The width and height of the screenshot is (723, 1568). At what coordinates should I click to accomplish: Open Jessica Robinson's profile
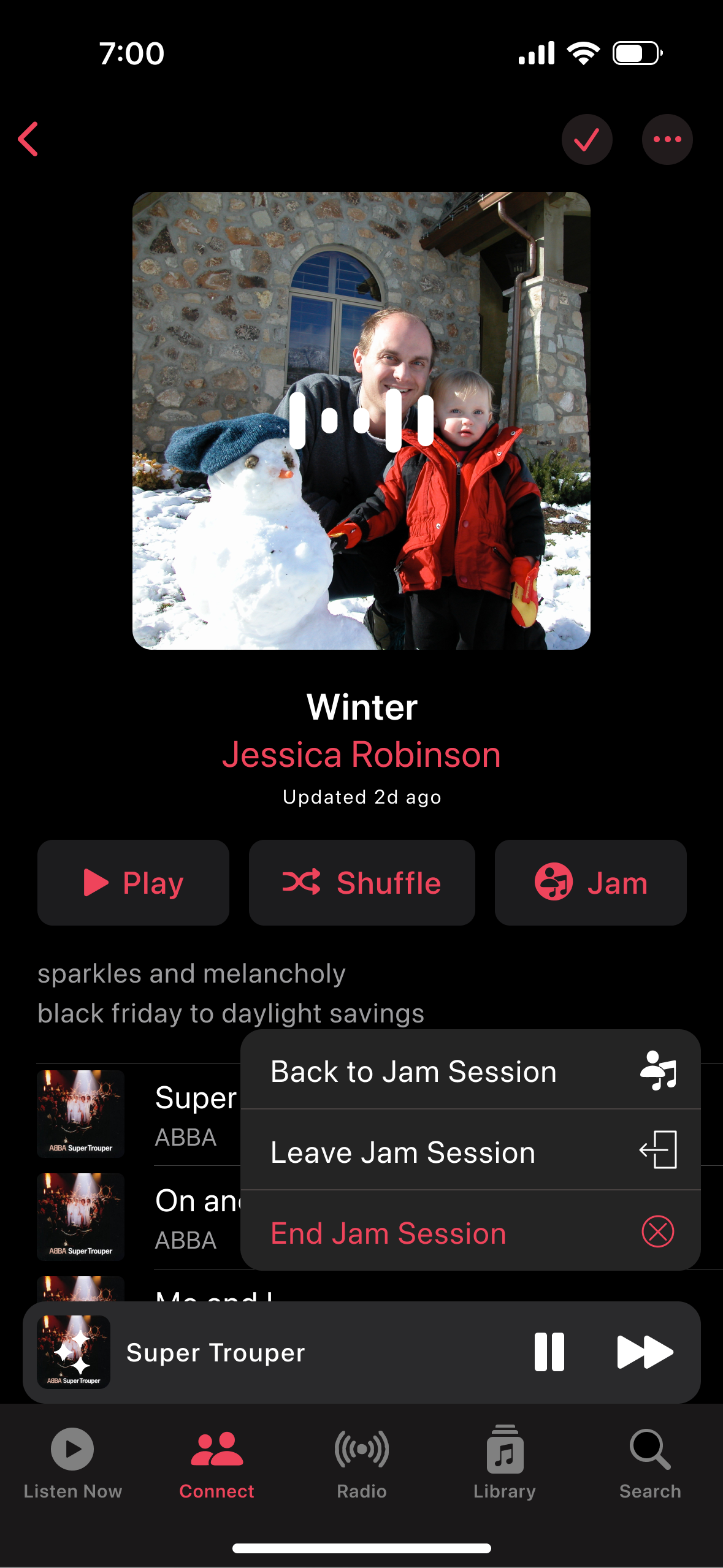point(362,754)
